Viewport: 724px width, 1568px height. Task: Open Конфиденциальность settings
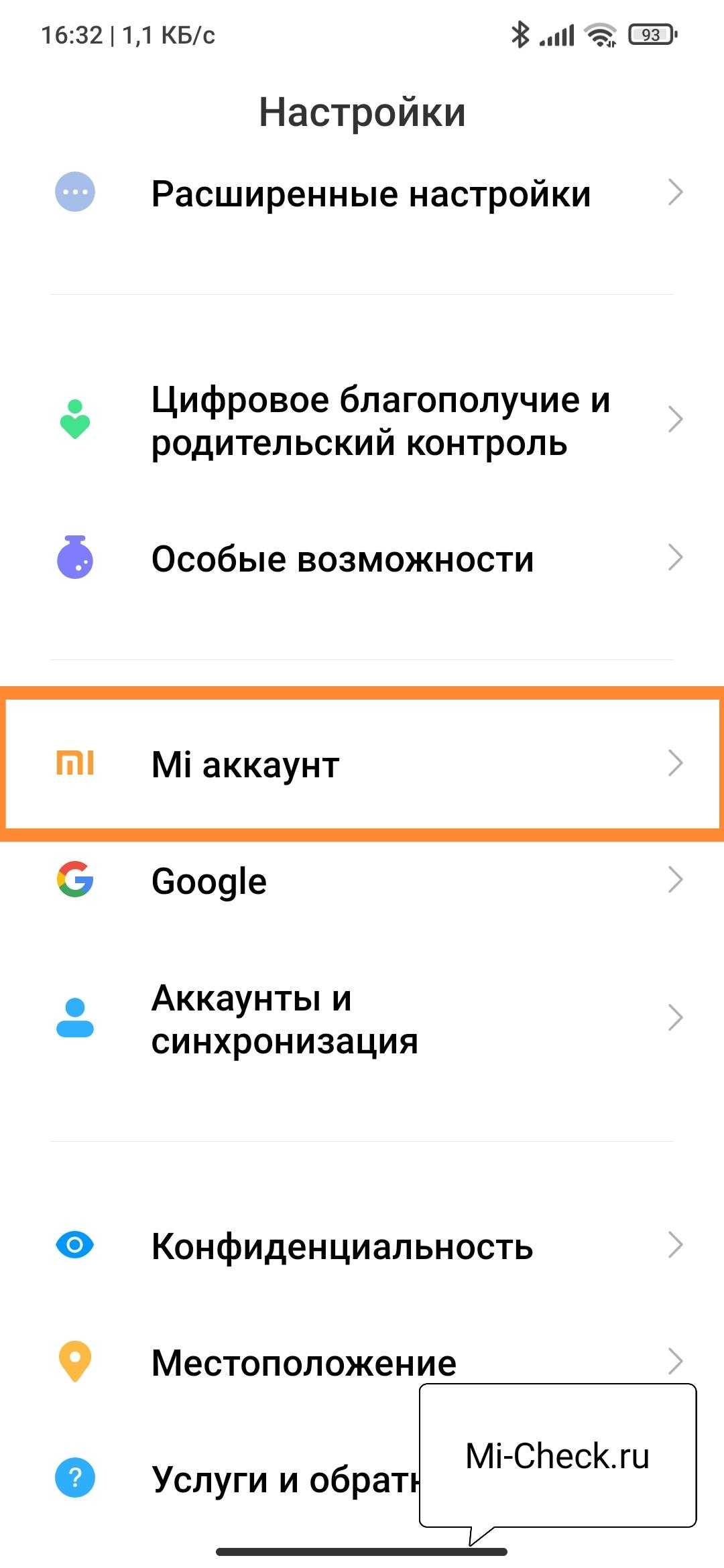[342, 1246]
